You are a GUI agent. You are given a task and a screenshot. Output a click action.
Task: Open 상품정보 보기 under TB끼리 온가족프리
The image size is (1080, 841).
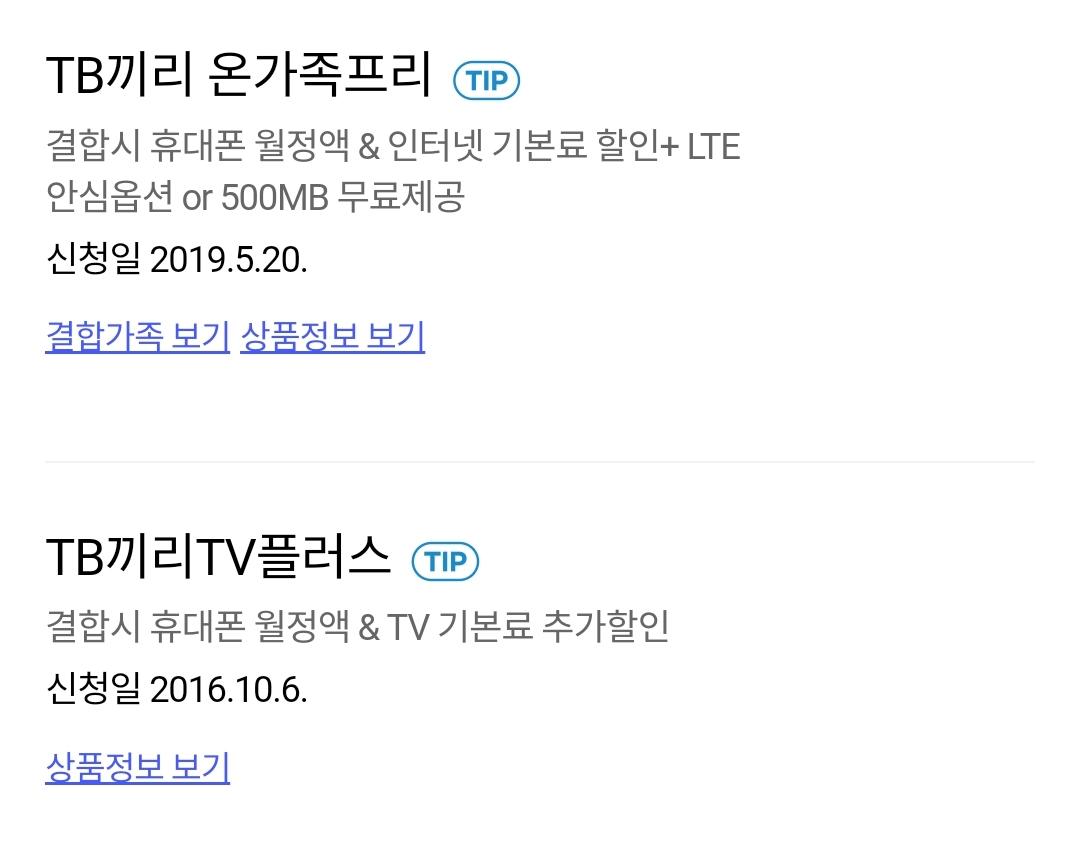tap(332, 337)
